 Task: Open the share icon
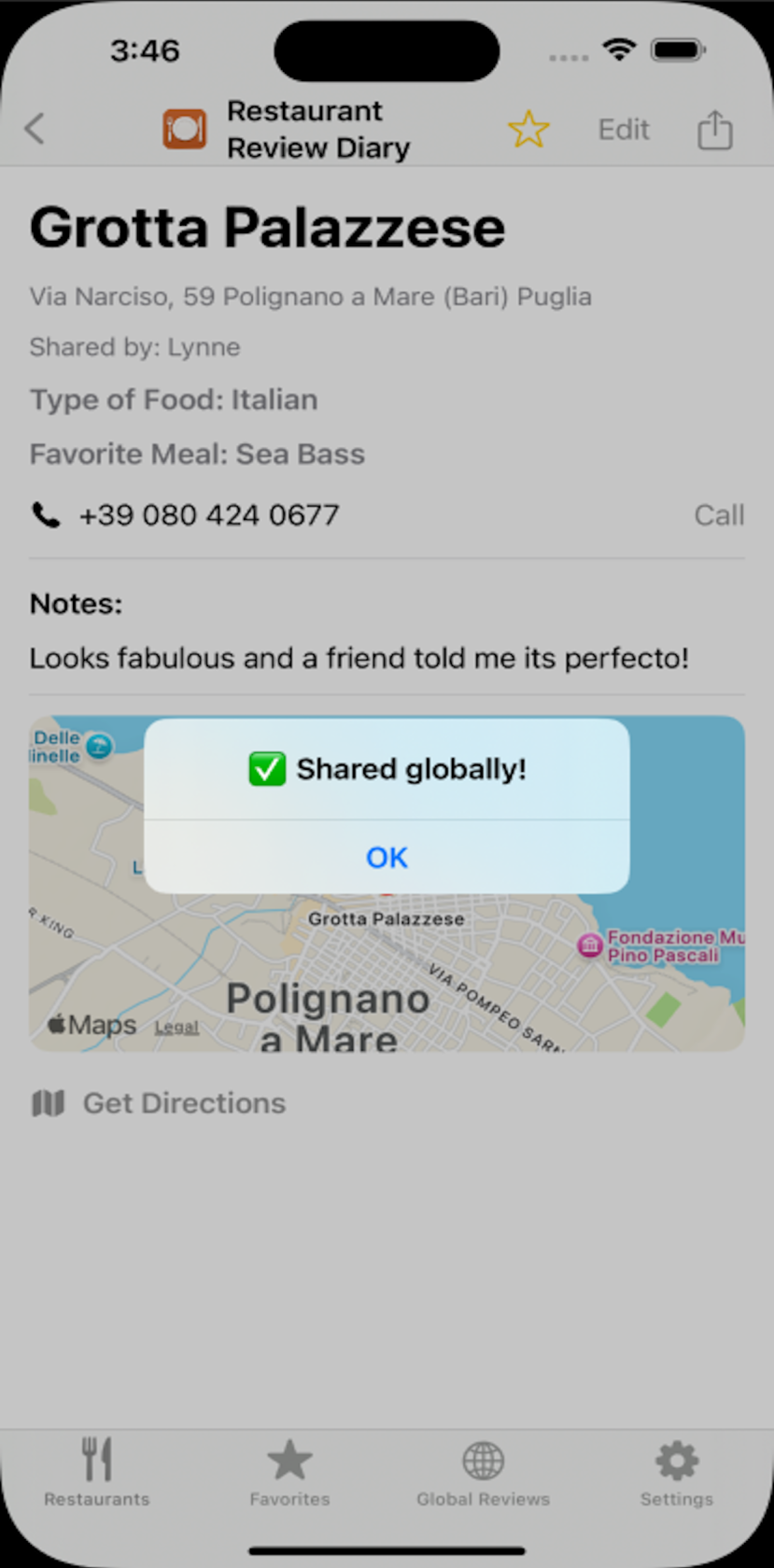[715, 130]
